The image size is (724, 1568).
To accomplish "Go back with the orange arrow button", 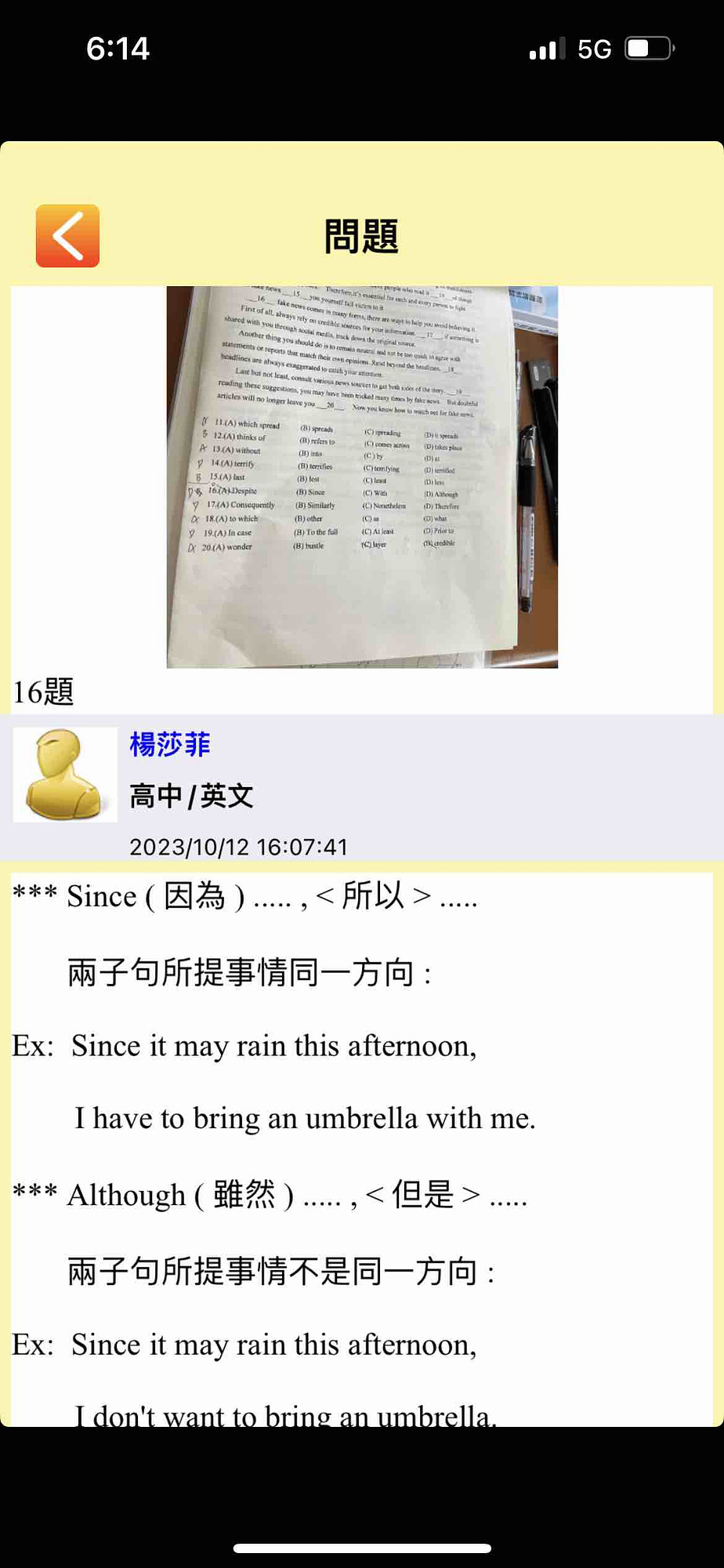I will click(67, 236).
